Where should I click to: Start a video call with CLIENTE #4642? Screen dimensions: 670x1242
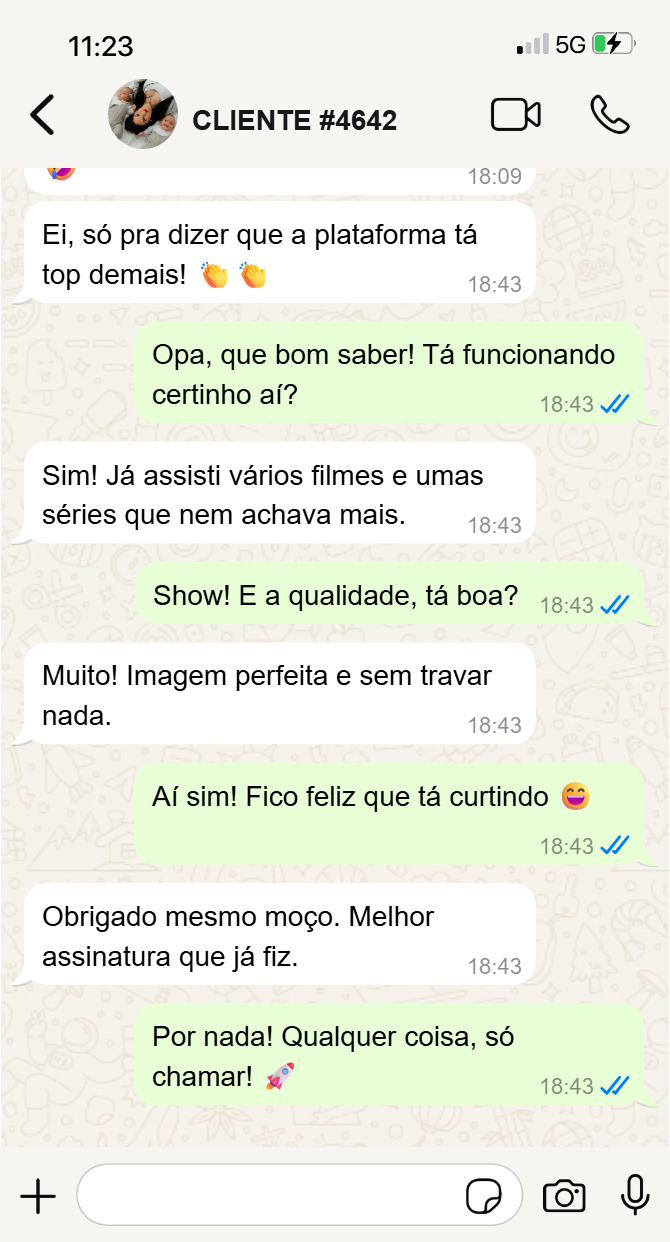(516, 115)
